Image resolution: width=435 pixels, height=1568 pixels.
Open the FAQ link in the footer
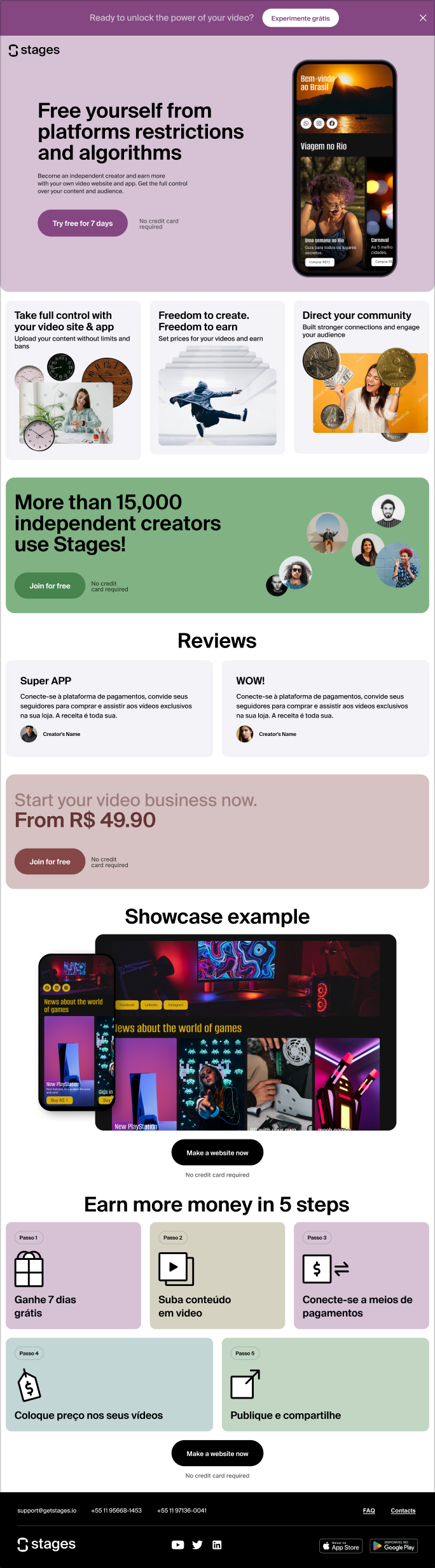tap(369, 1510)
